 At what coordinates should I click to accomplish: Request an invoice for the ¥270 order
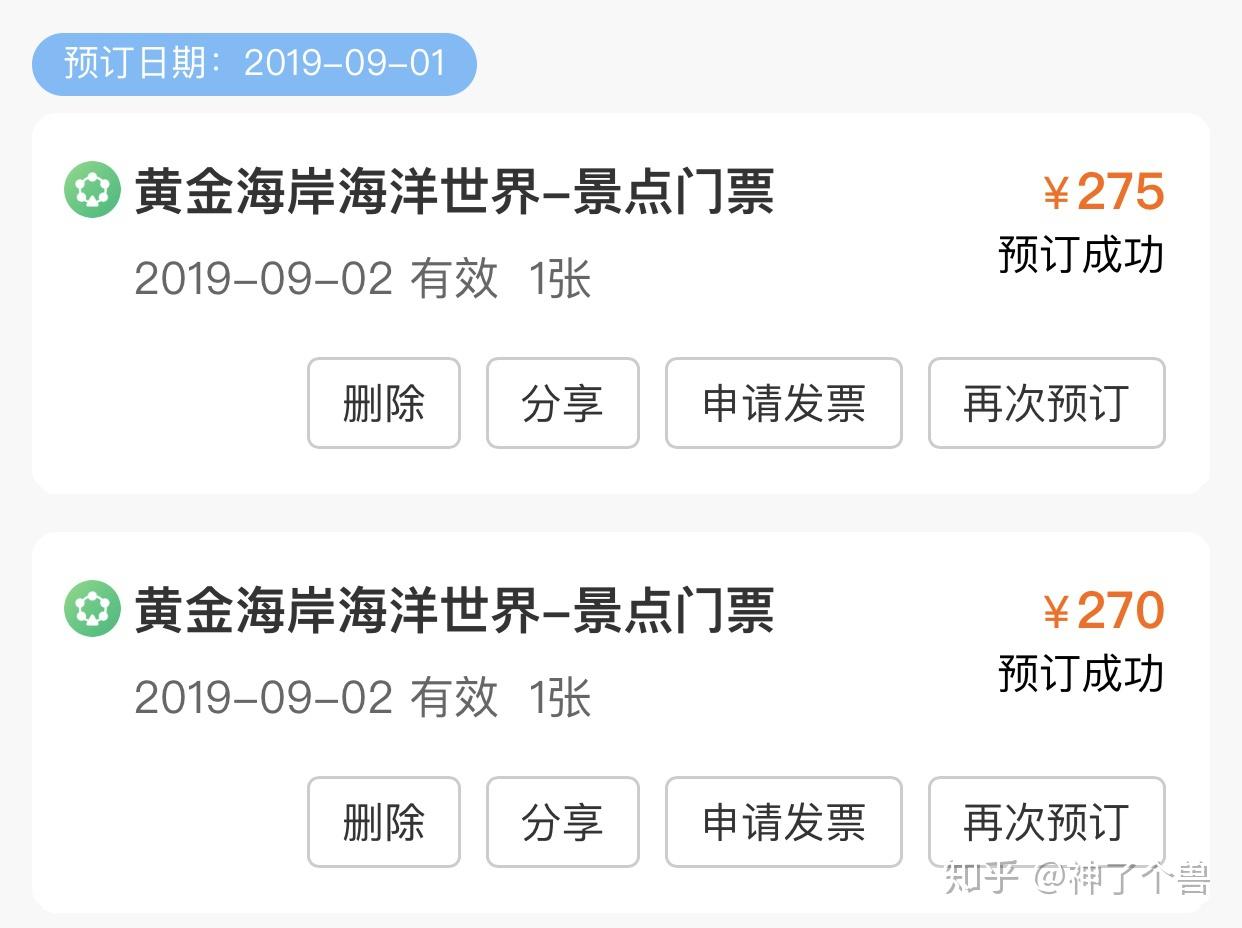[x=784, y=822]
